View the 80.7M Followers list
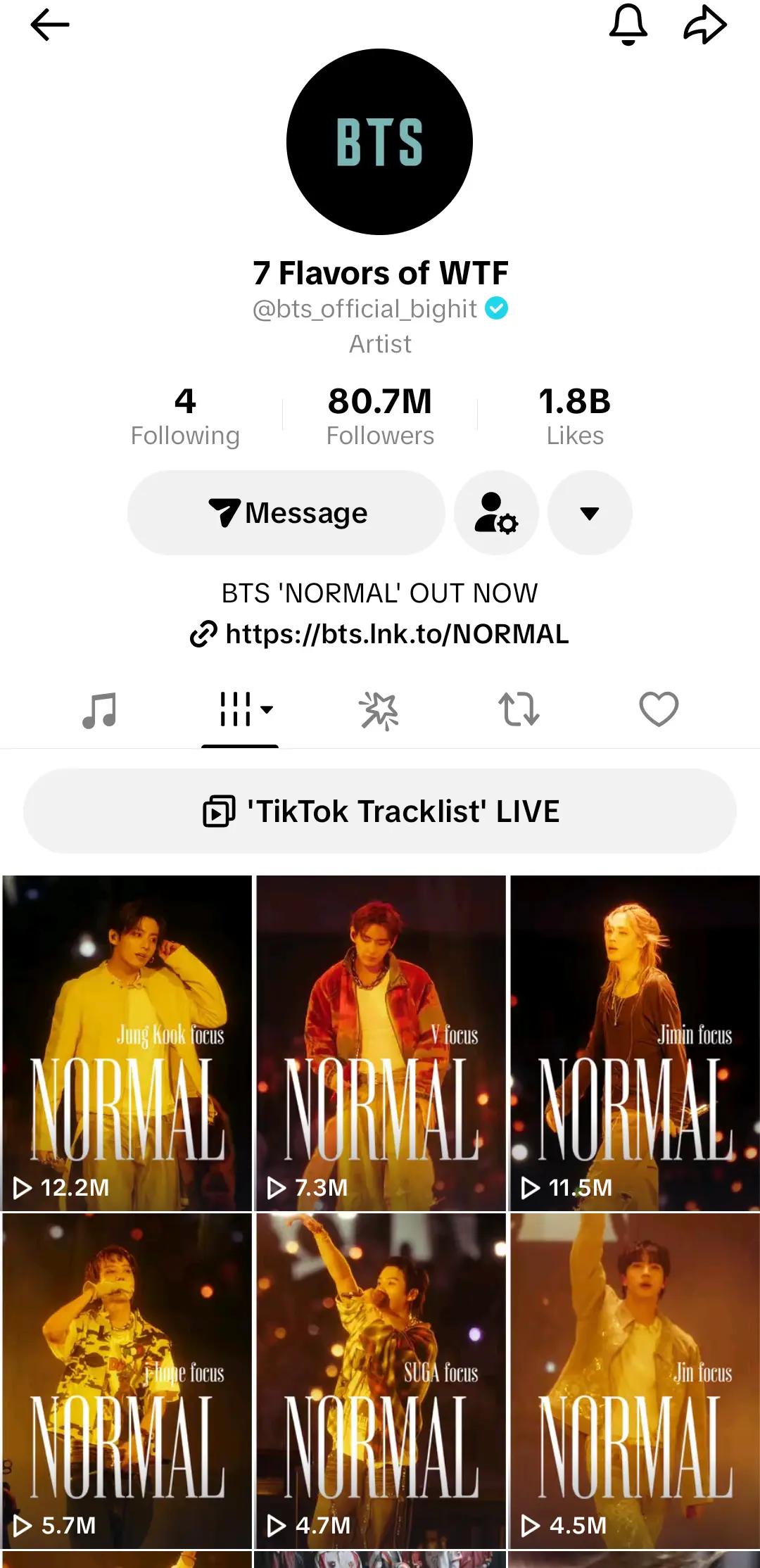The image size is (760, 1568). [380, 417]
